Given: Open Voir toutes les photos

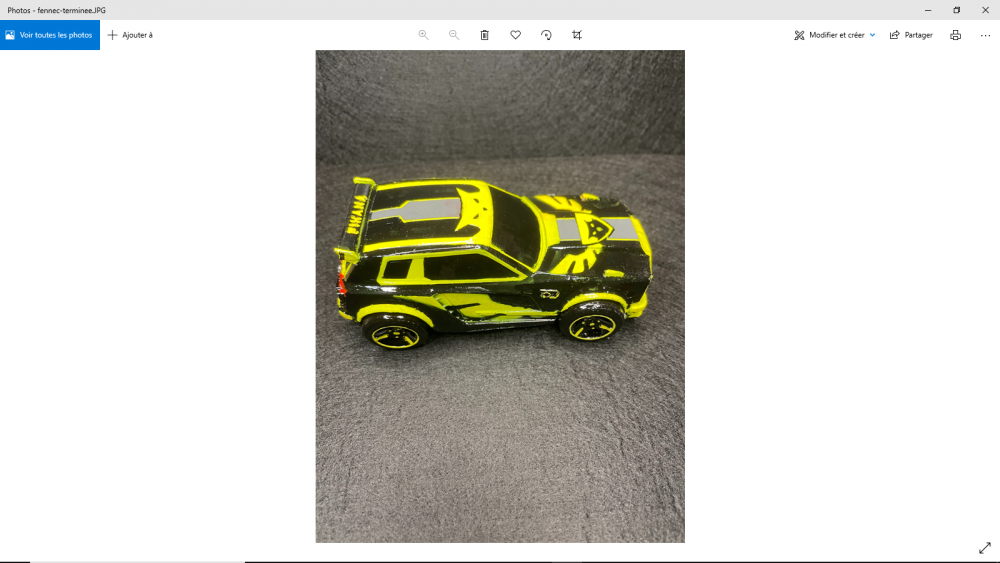Looking at the screenshot, I should [x=50, y=35].
